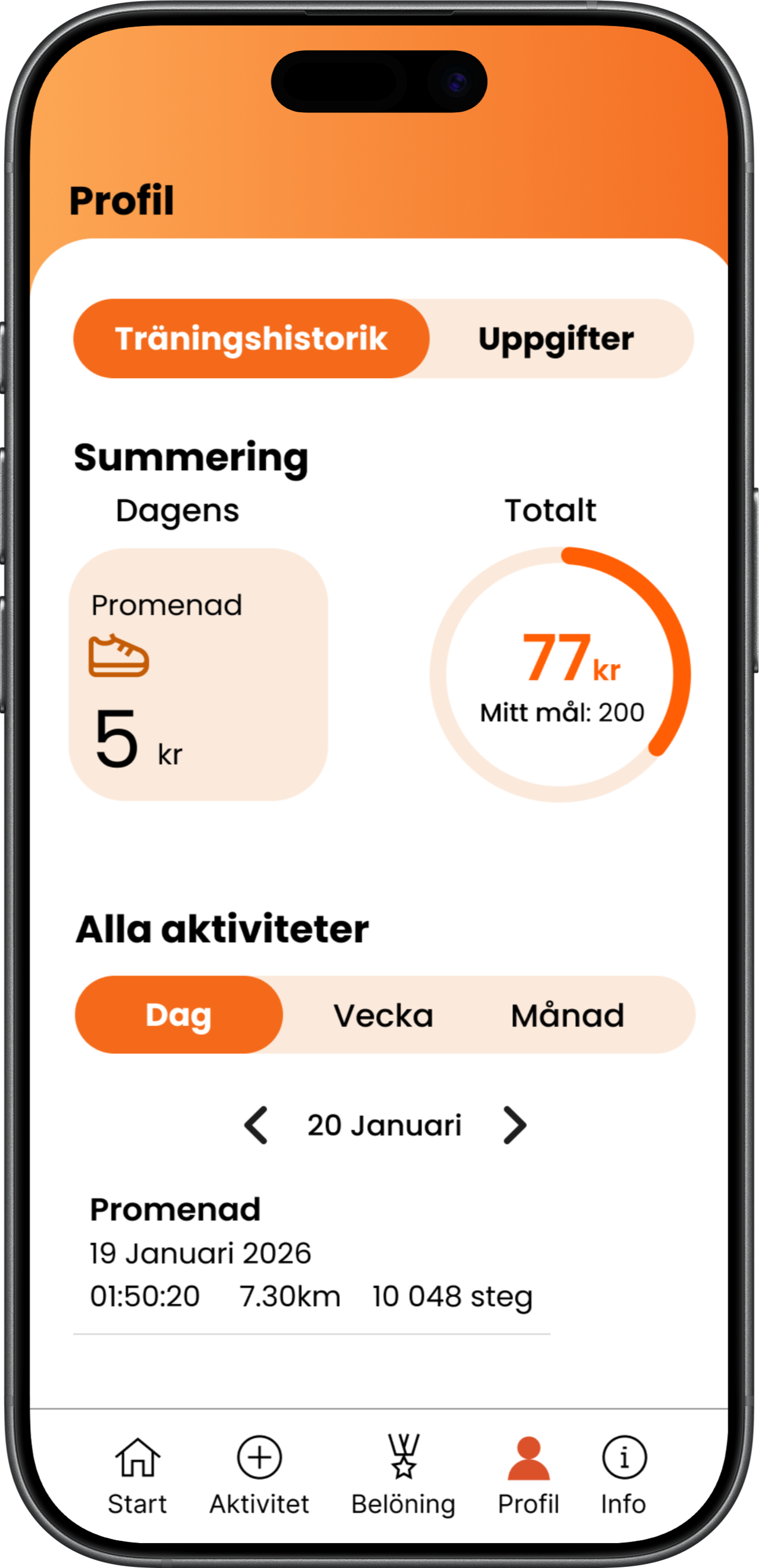759x1568 pixels.
Task: Open the Belöning tab
Action: (403, 1475)
